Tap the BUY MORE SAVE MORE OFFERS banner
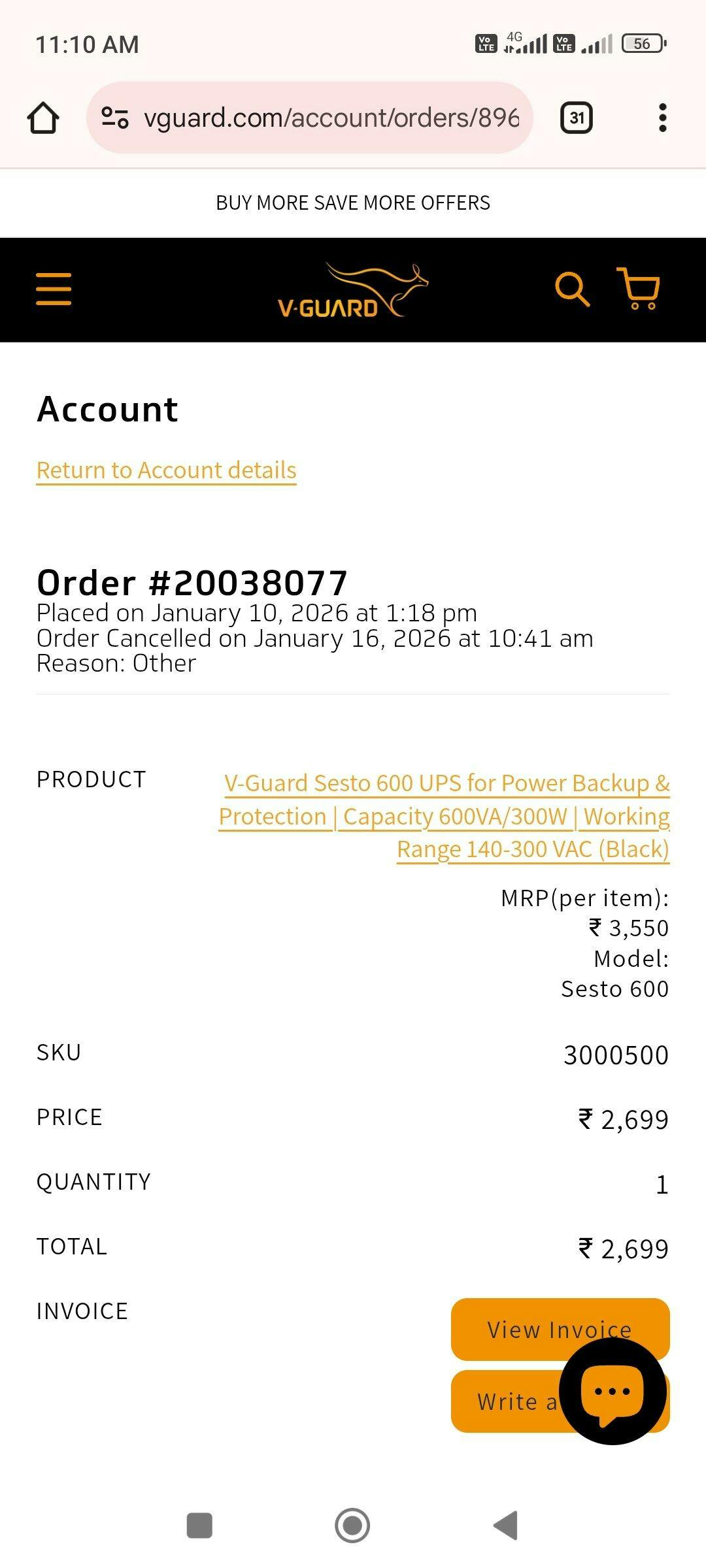 click(353, 203)
